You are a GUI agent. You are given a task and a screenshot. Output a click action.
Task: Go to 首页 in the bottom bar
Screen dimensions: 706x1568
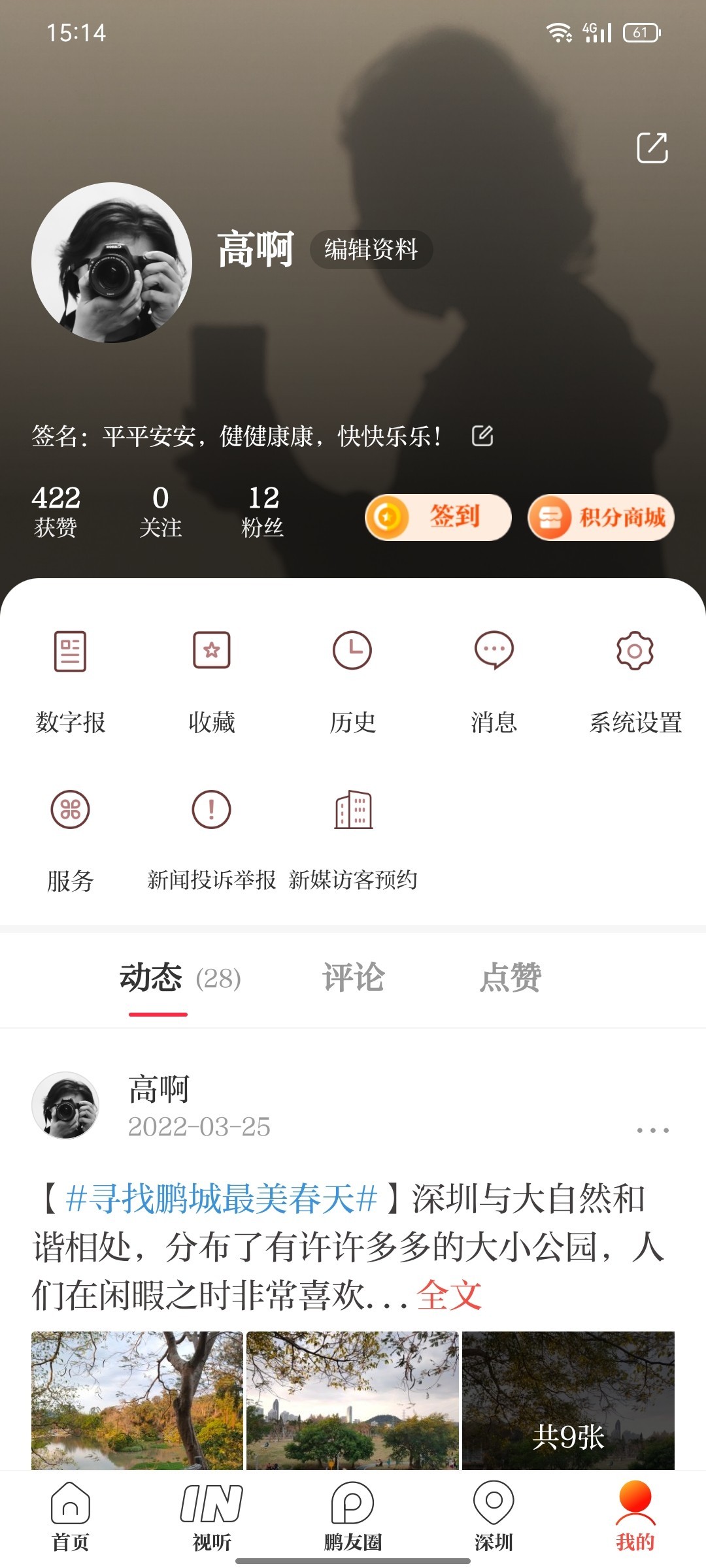click(70, 1516)
